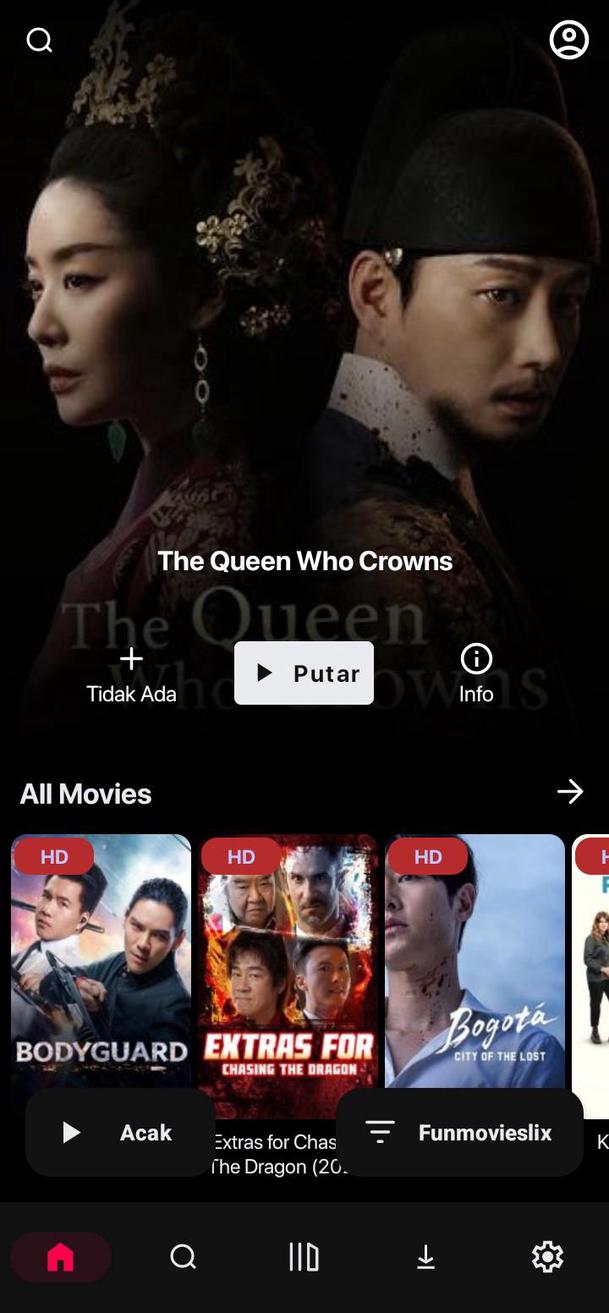Open the Settings gear tab

pos(548,1257)
